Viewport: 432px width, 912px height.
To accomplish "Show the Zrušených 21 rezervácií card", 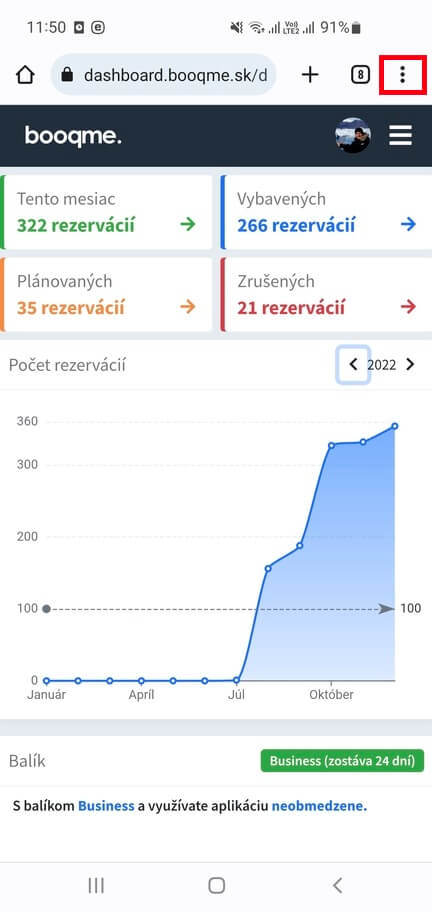I will pos(327,295).
